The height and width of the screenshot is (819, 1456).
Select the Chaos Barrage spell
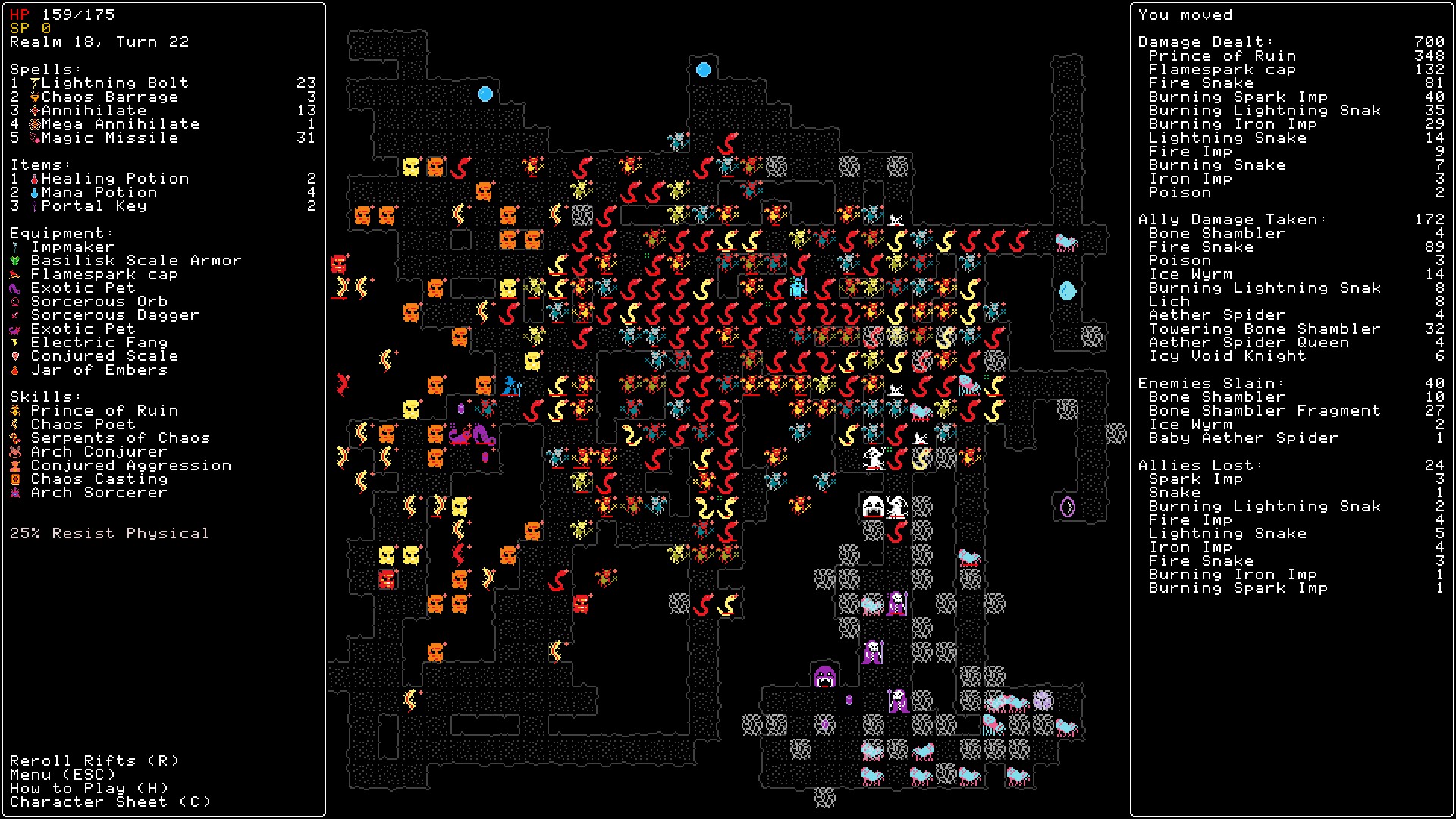click(110, 97)
